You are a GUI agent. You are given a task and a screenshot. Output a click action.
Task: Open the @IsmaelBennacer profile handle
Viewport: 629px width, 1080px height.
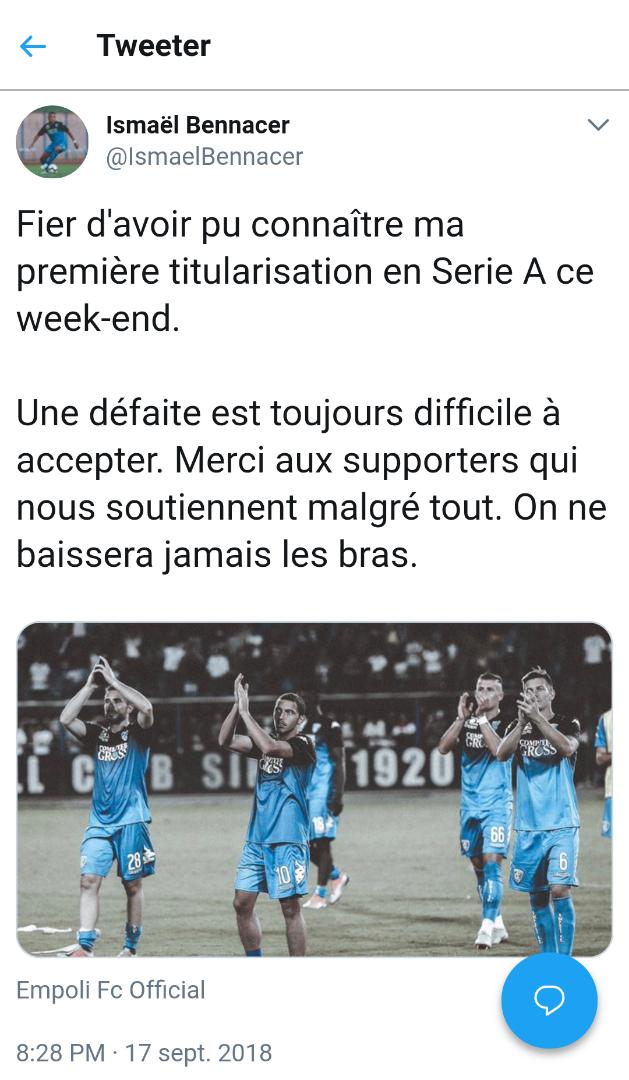(x=204, y=157)
